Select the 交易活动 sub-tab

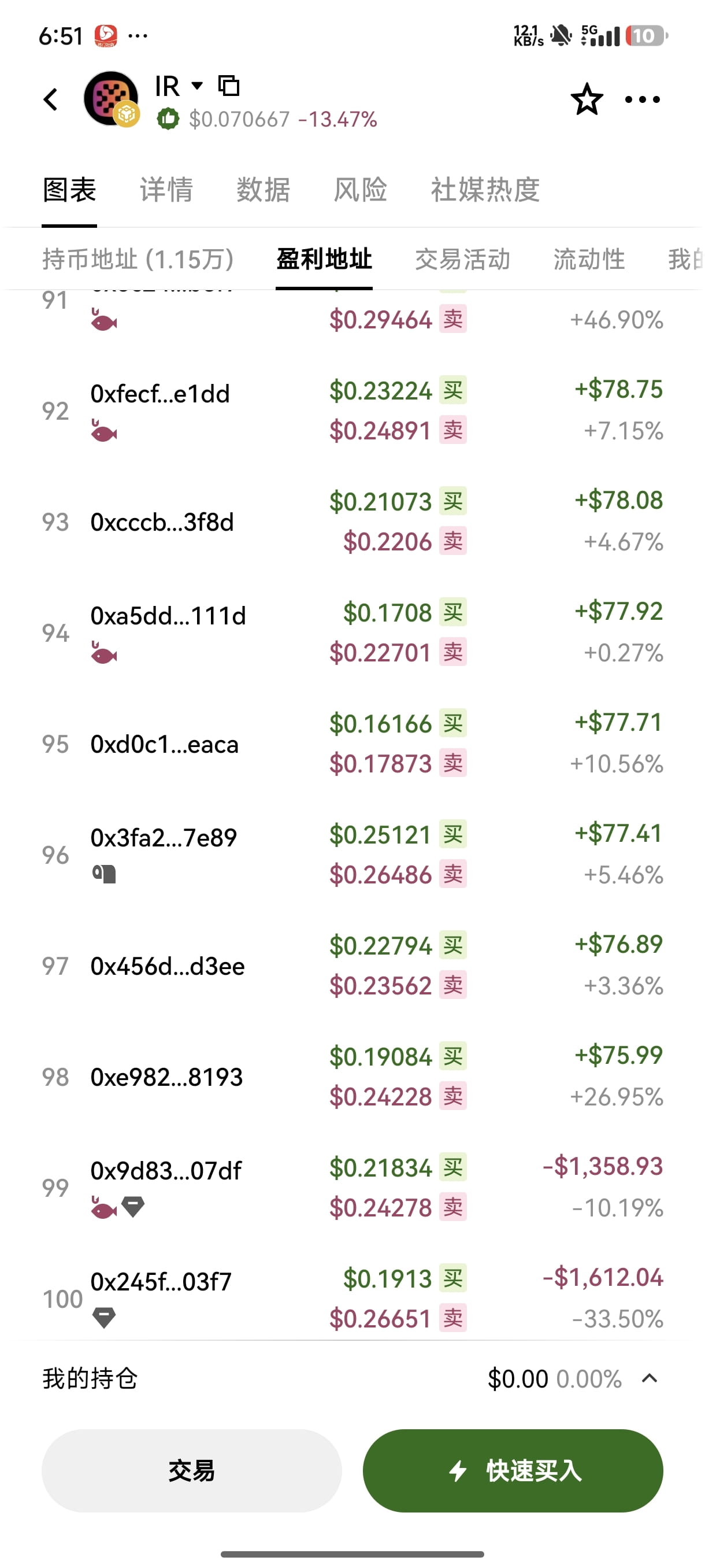coord(462,259)
